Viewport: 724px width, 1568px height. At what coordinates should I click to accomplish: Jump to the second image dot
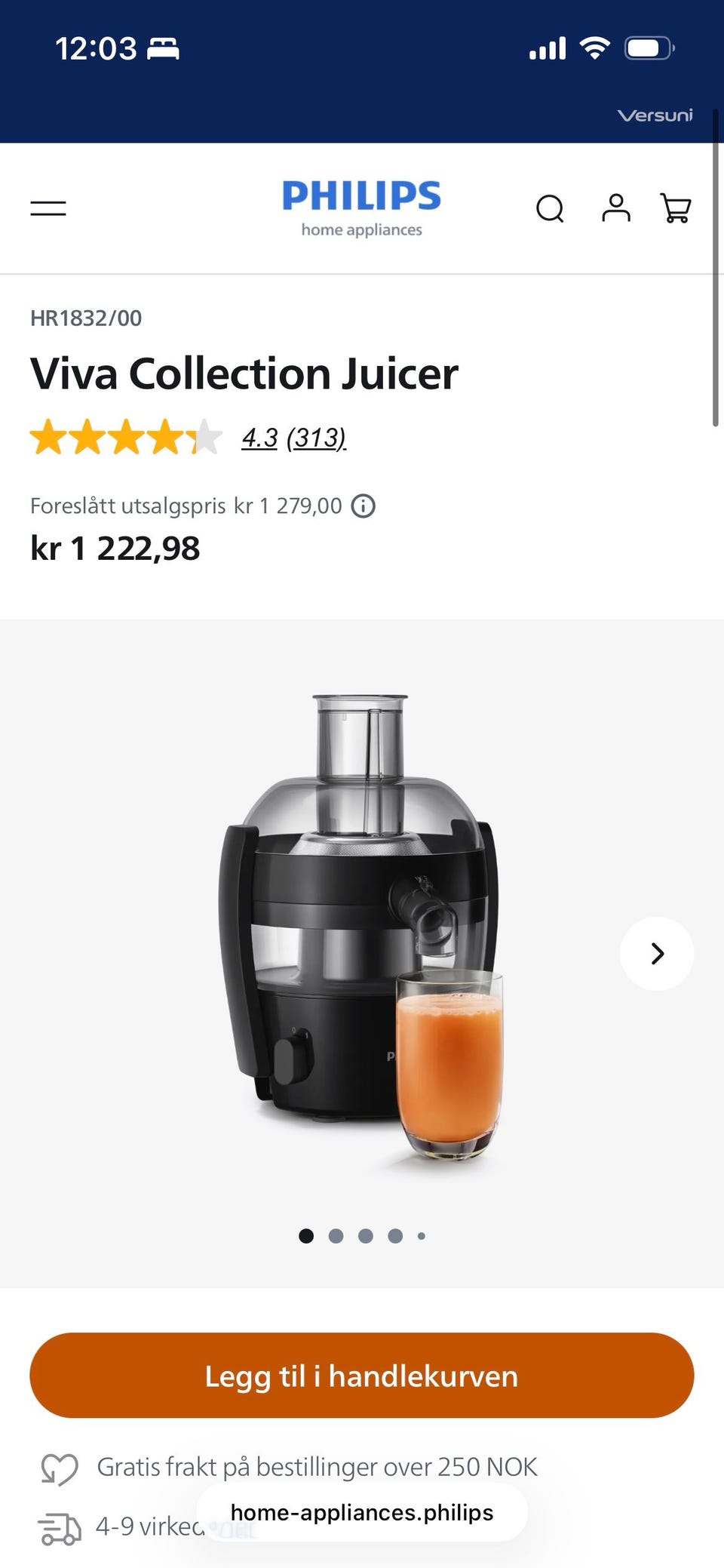pyautogui.click(x=336, y=1236)
